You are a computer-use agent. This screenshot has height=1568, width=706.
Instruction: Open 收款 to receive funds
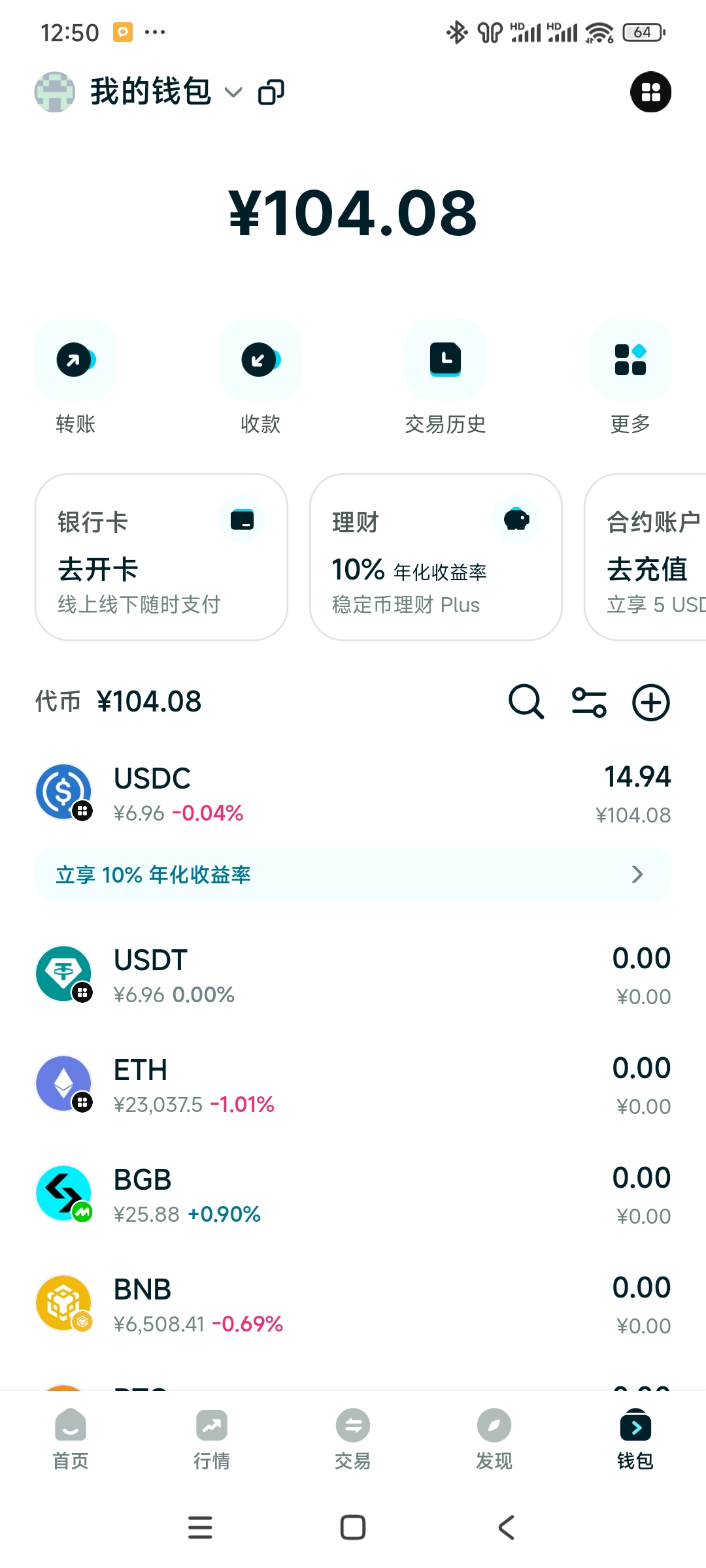(260, 361)
